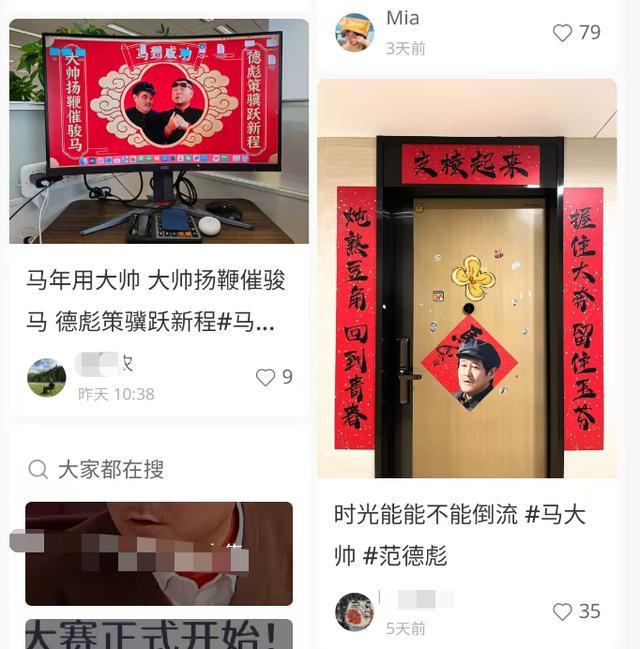Open Mia's profile avatar

pyautogui.click(x=354, y=32)
